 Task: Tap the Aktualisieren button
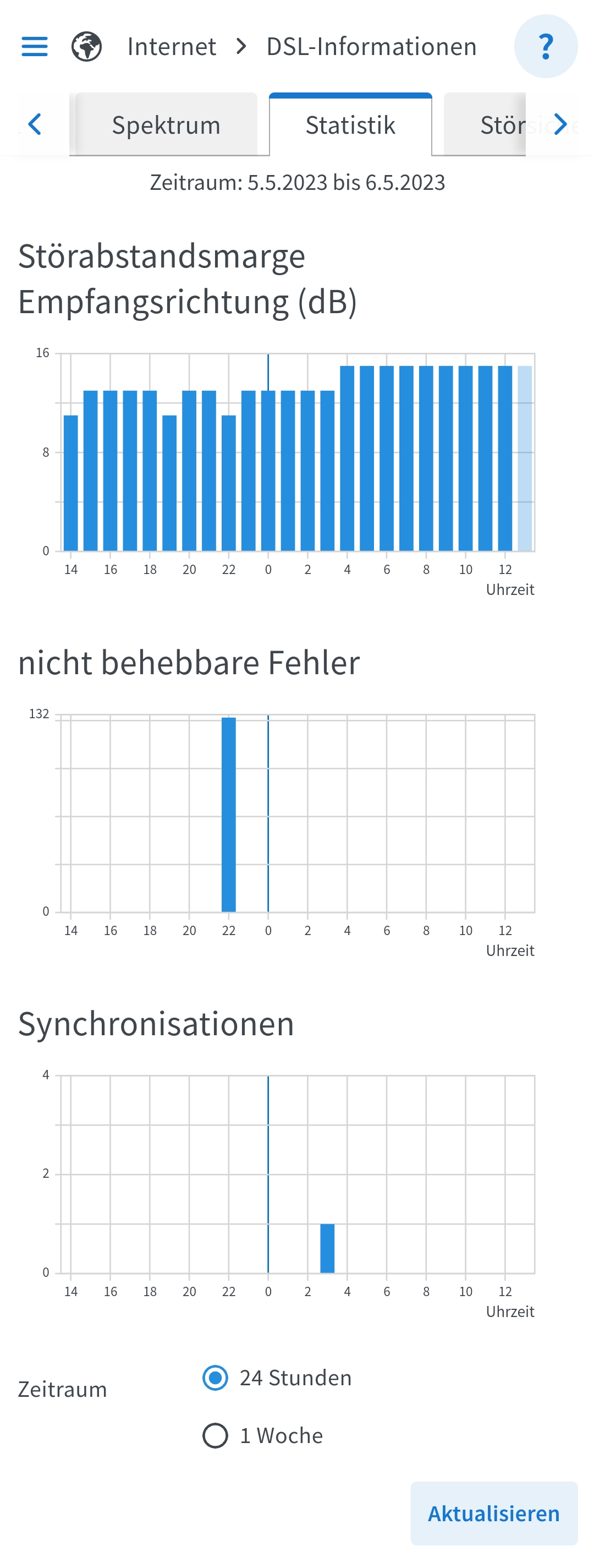point(494,1513)
